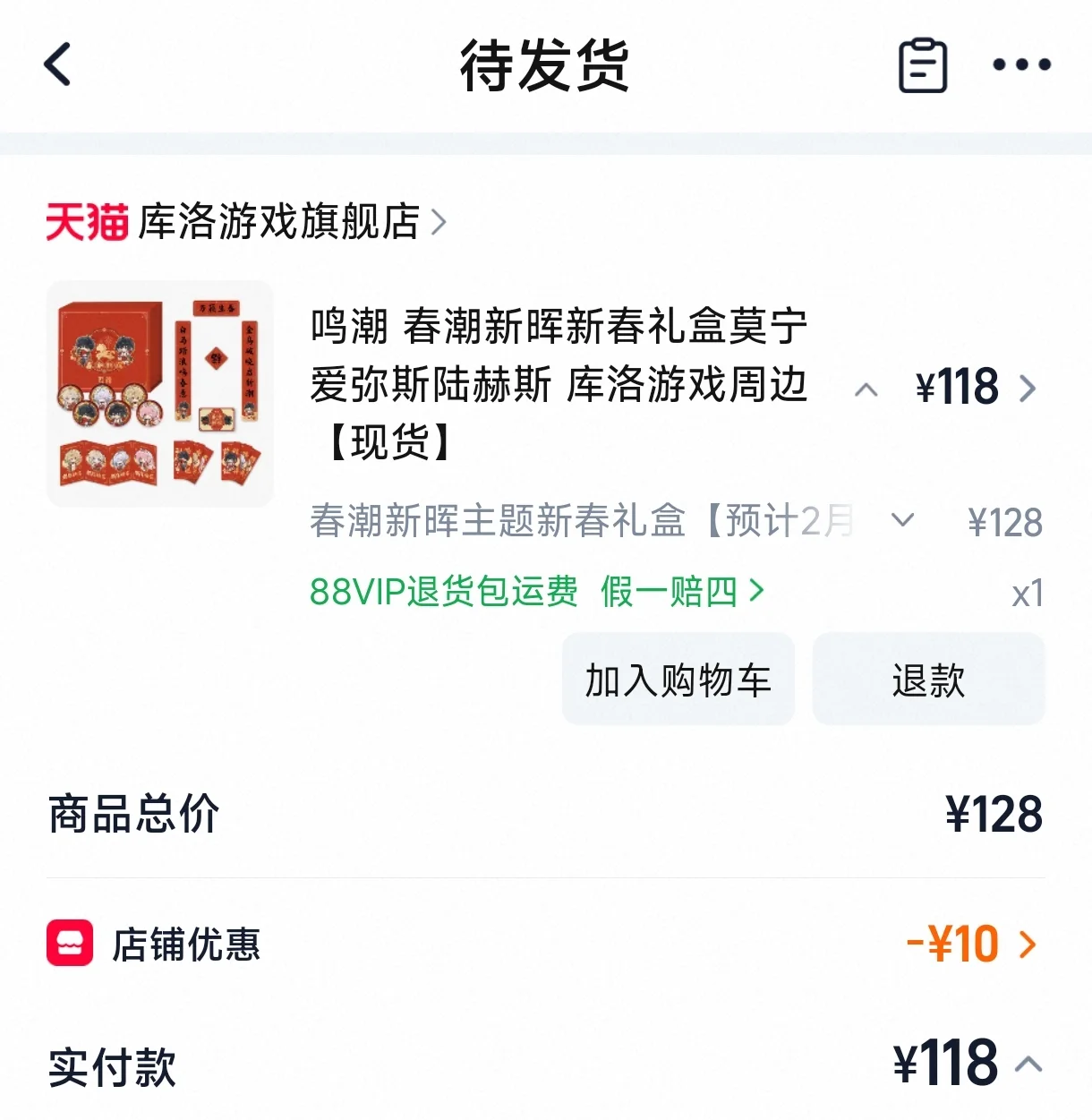This screenshot has width=1092, height=1120.
Task: Open the 库洛游戏旗舰店 store page
Action: (277, 221)
